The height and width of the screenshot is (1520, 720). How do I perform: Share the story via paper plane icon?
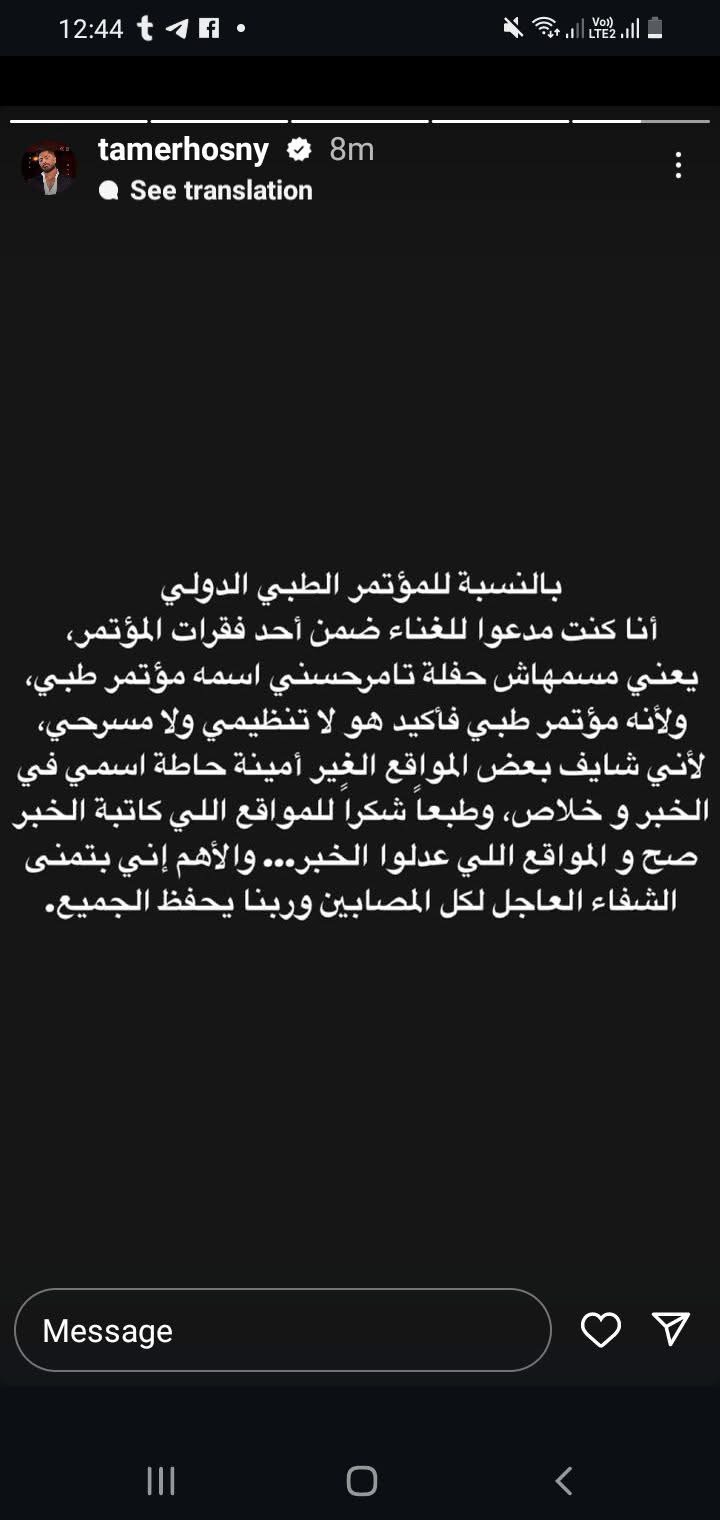click(670, 1328)
